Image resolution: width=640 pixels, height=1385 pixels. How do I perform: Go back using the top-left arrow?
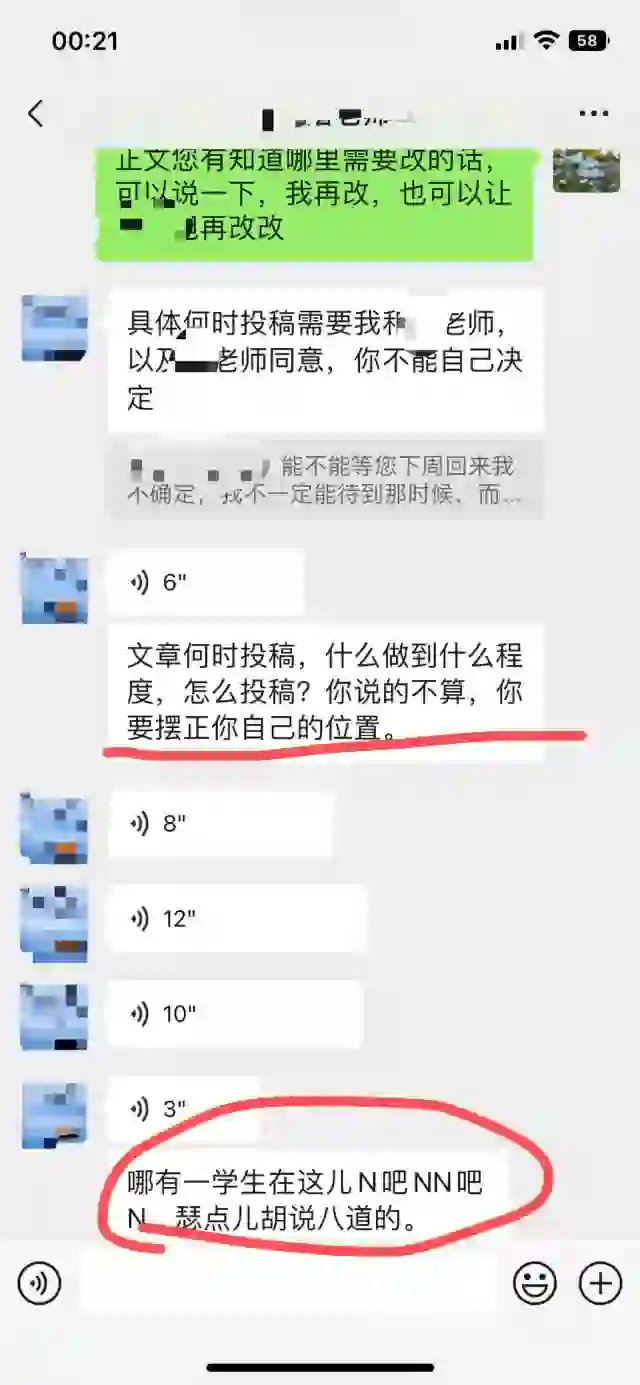point(36,114)
